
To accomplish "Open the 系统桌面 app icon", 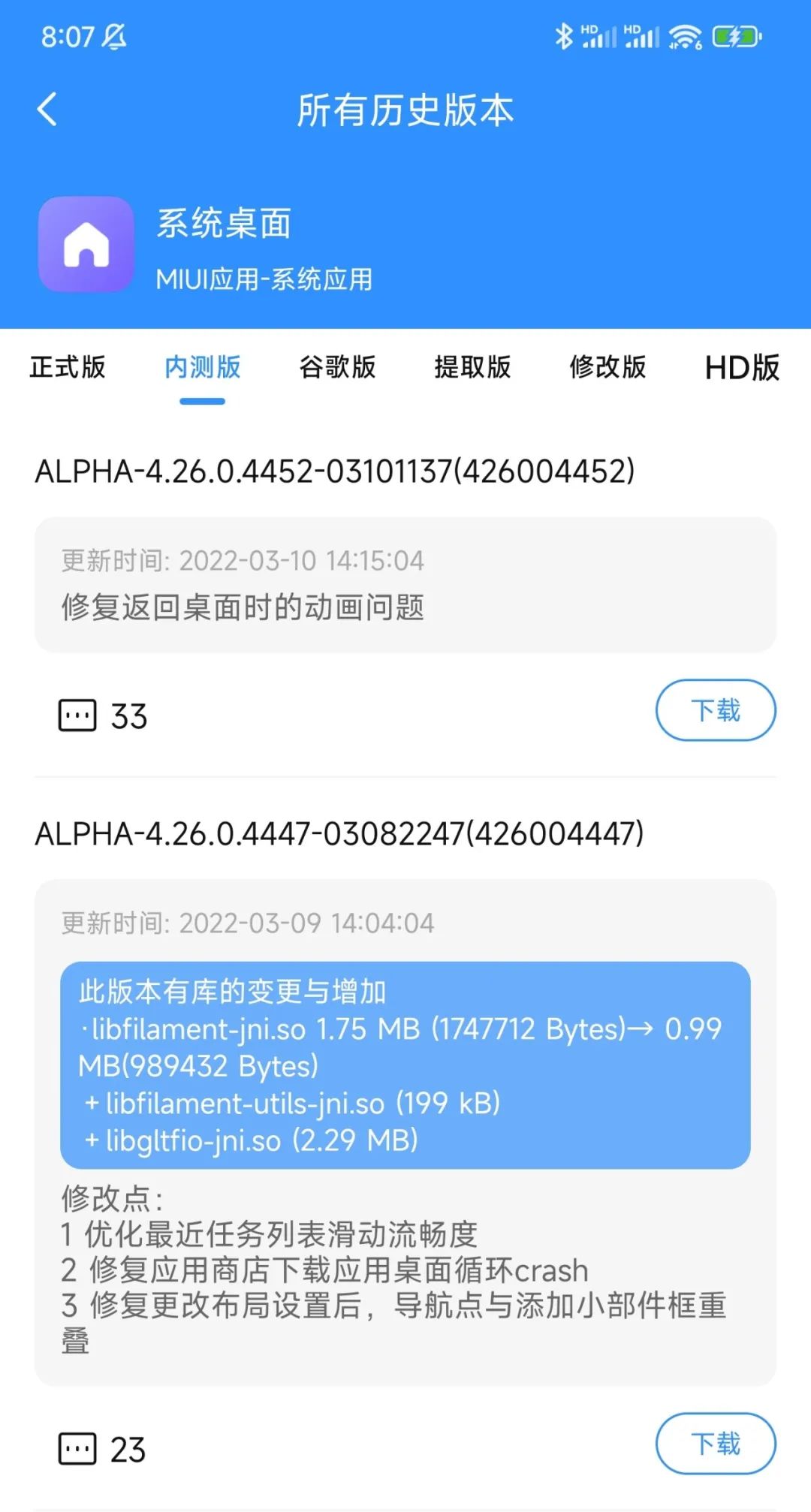I will tap(86, 244).
